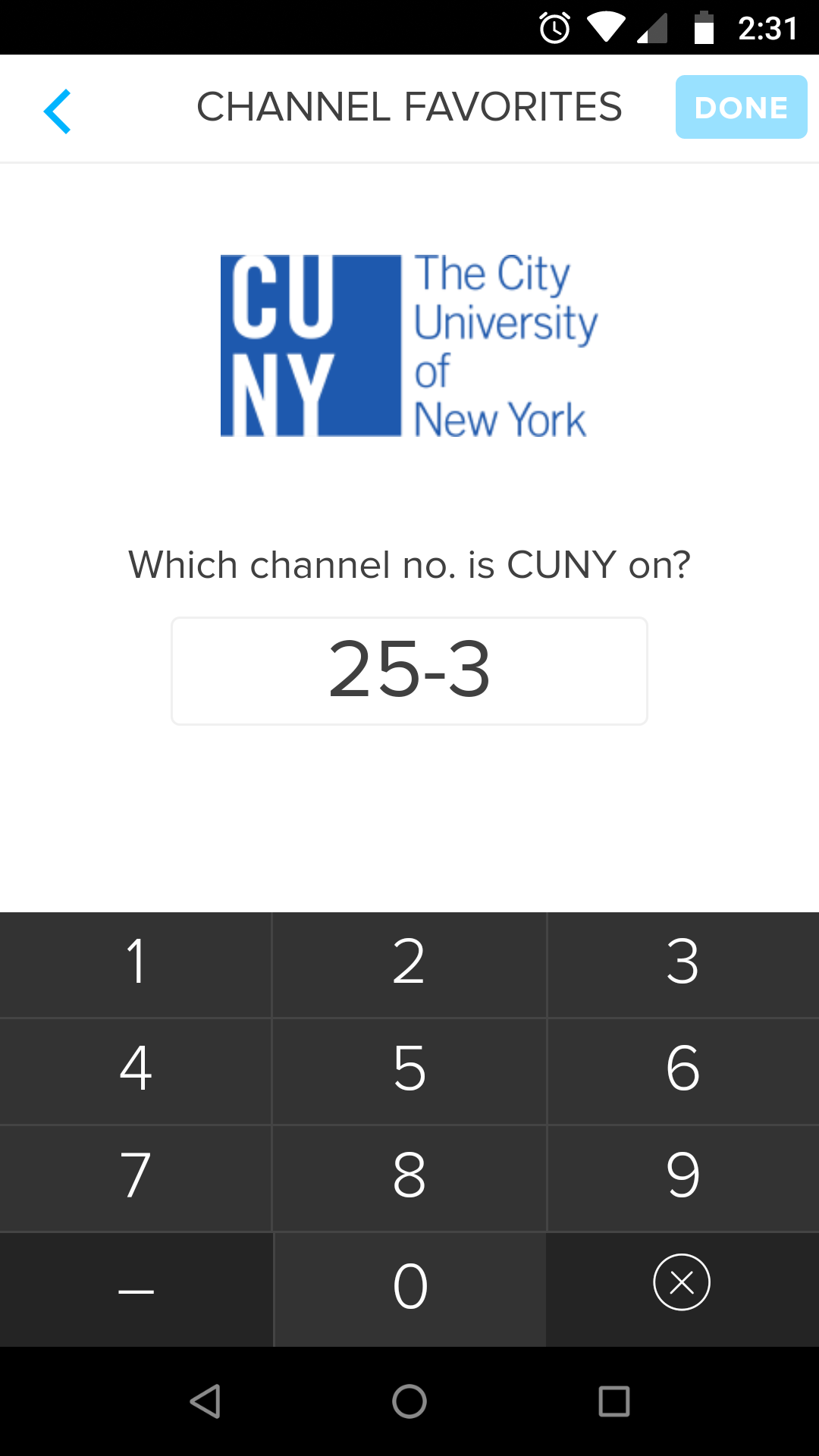
Task: Insert a dash with the keypad
Action: coord(136,1289)
